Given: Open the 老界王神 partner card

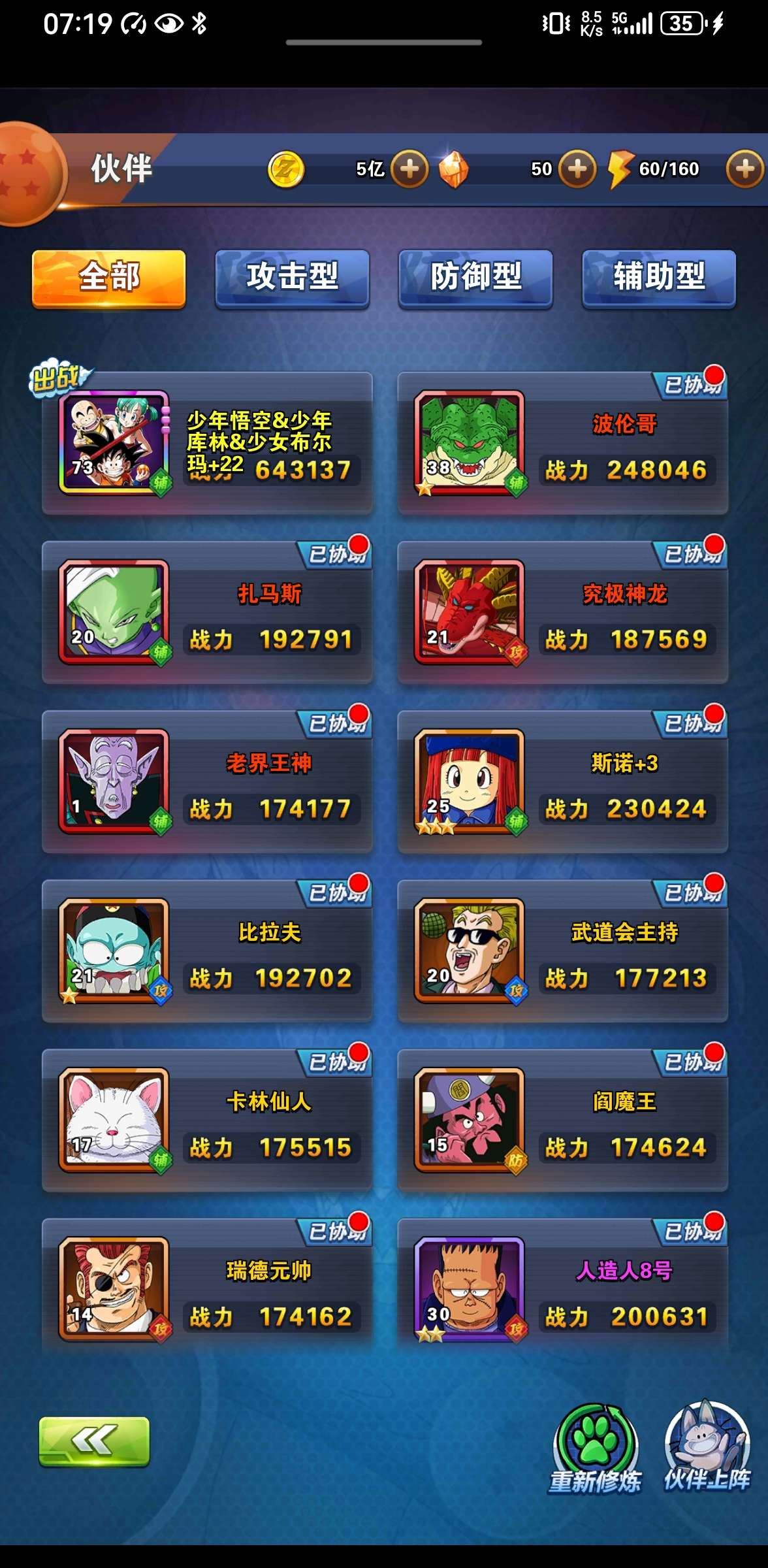Looking at the screenshot, I should 207,783.
